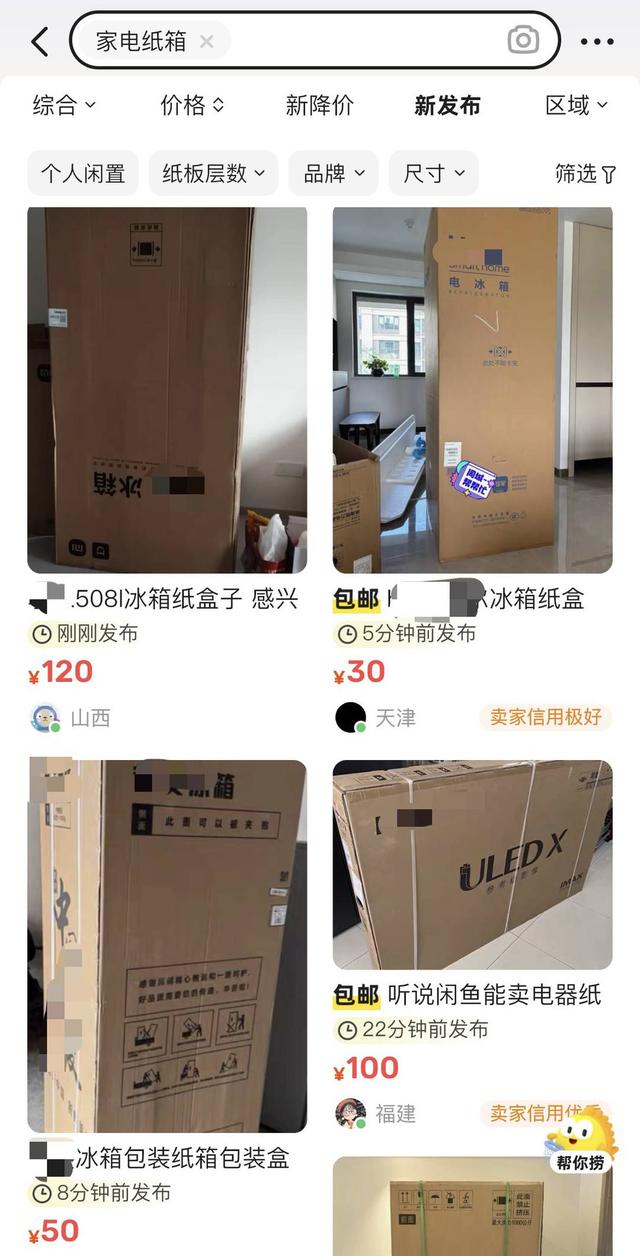Expand the 品牌 brand filter
This screenshot has height=1256, width=640.
pos(333,173)
